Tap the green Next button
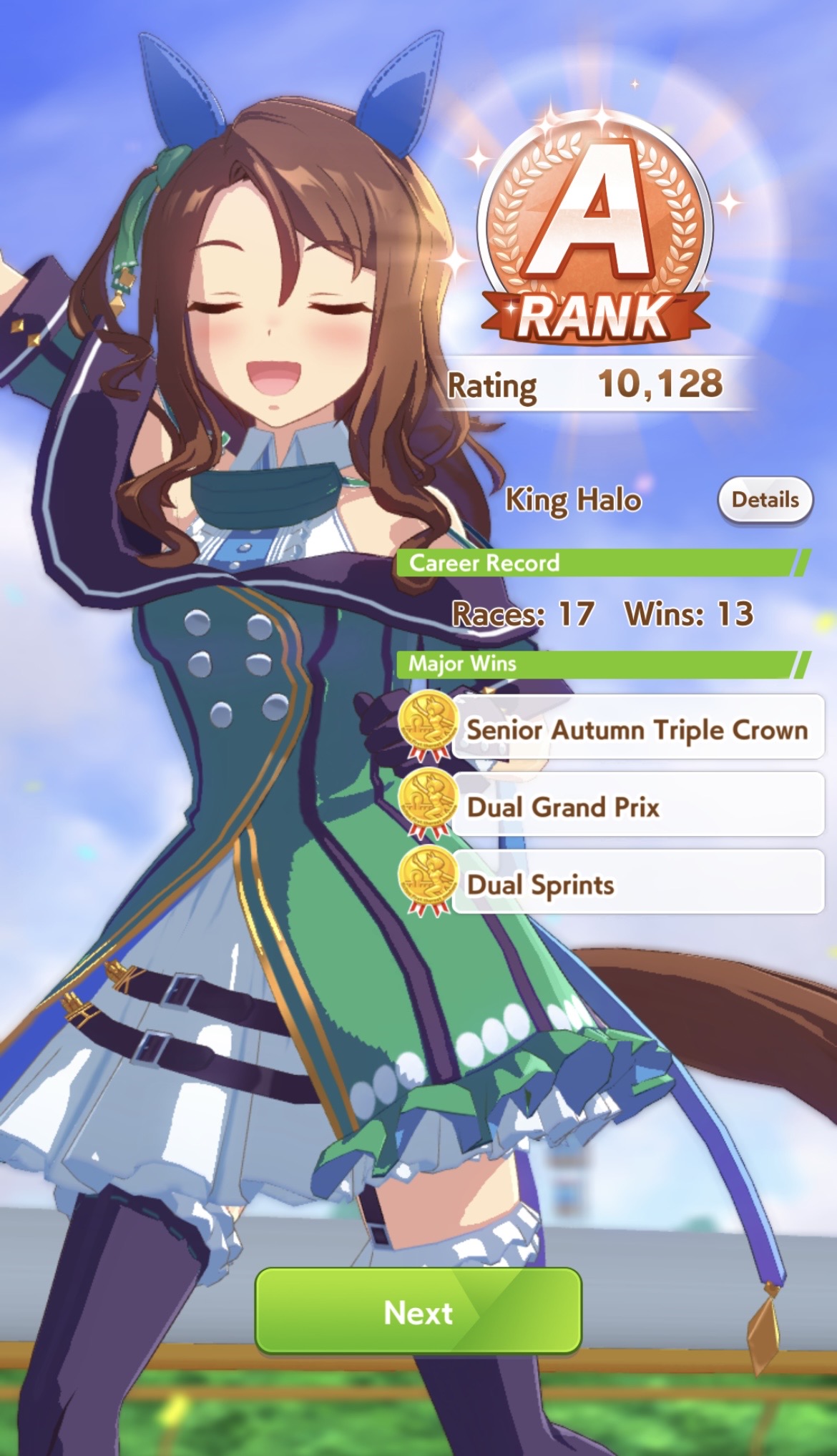 pyautogui.click(x=418, y=1312)
